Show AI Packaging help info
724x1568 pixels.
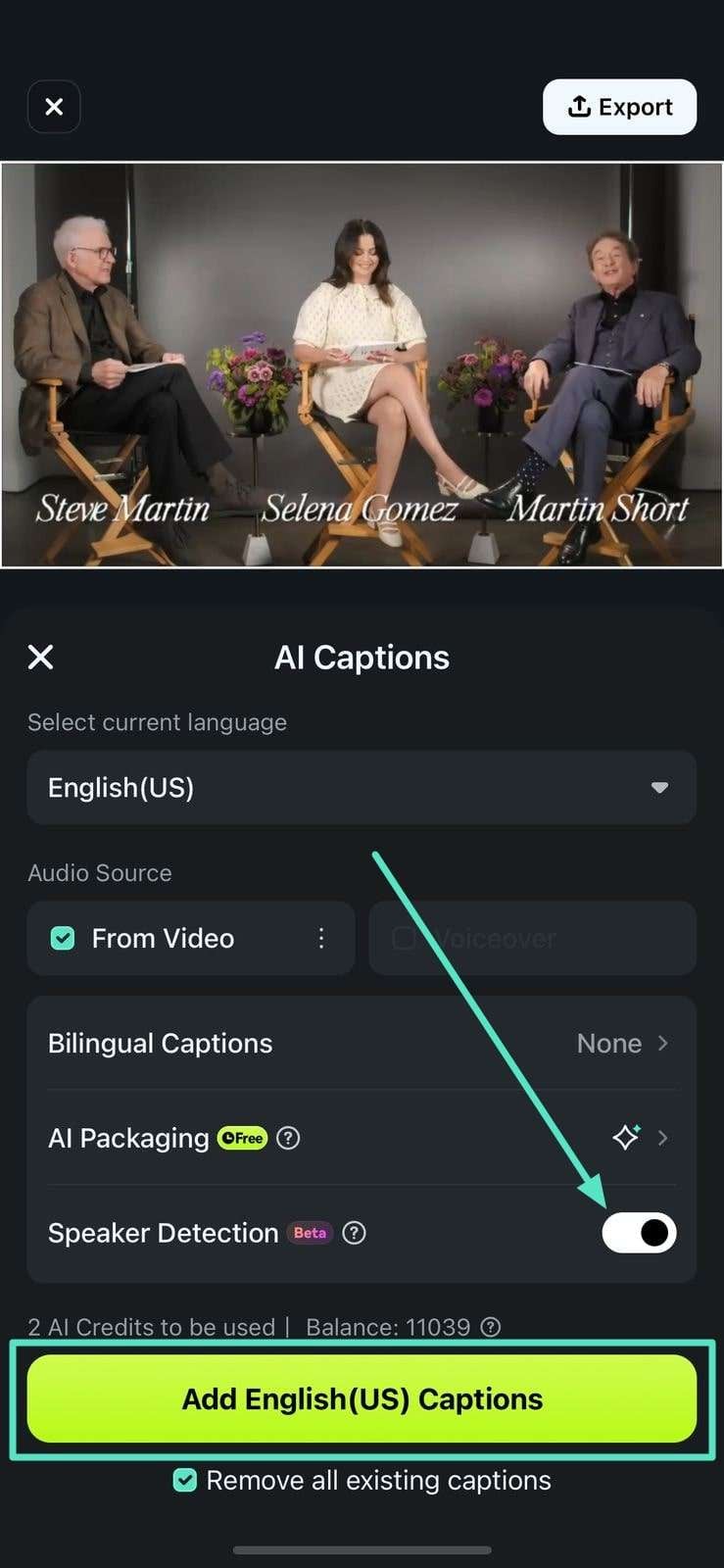288,1138
